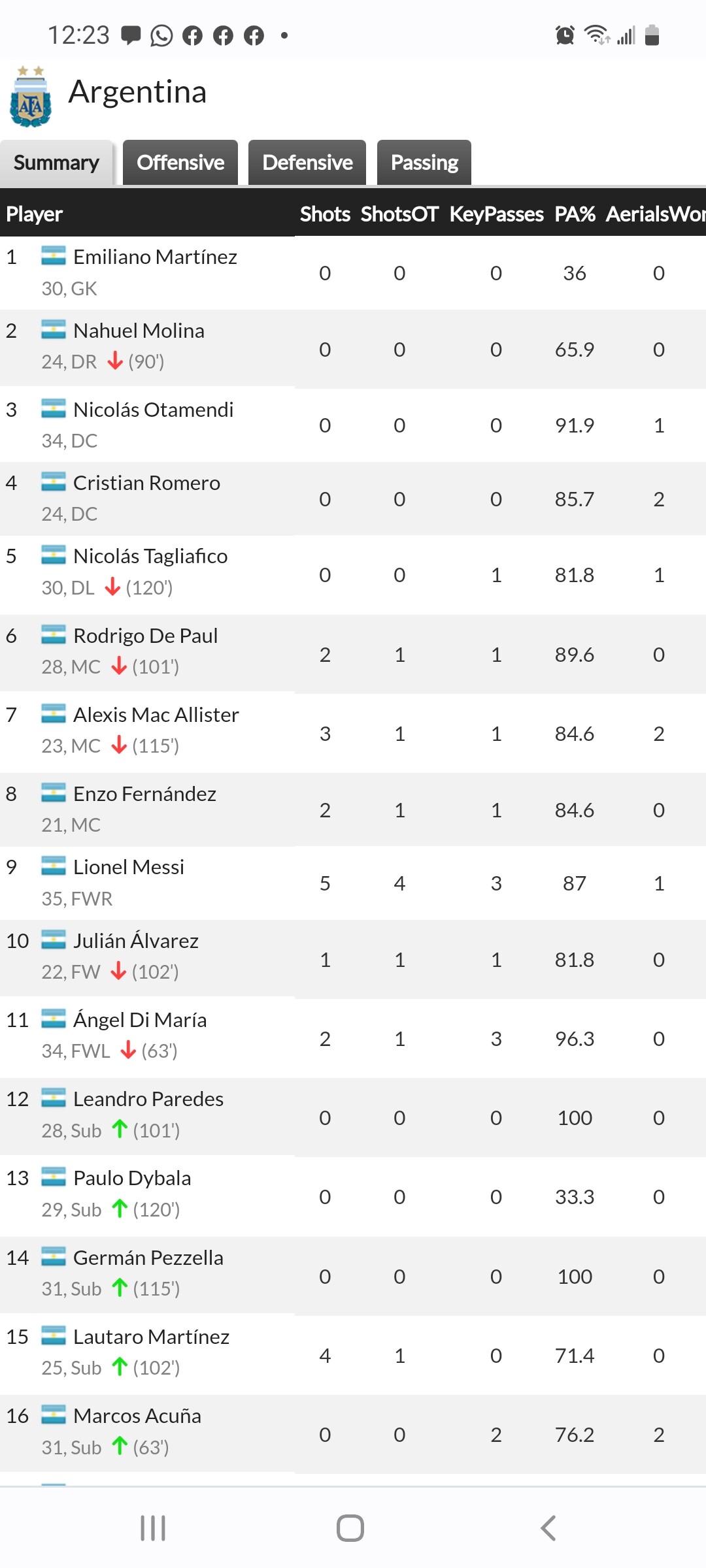The height and width of the screenshot is (1568, 706).
Task: View Rodrigo De Paul's profile
Action: [145, 636]
